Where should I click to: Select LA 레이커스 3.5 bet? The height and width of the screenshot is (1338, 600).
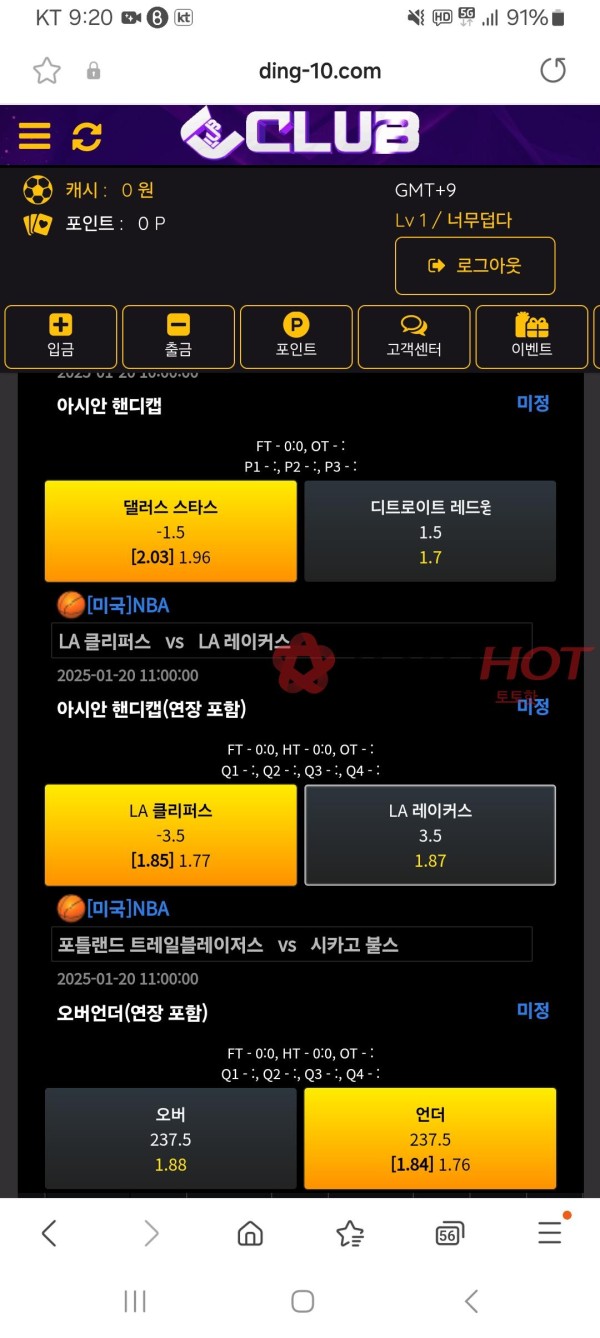click(430, 835)
